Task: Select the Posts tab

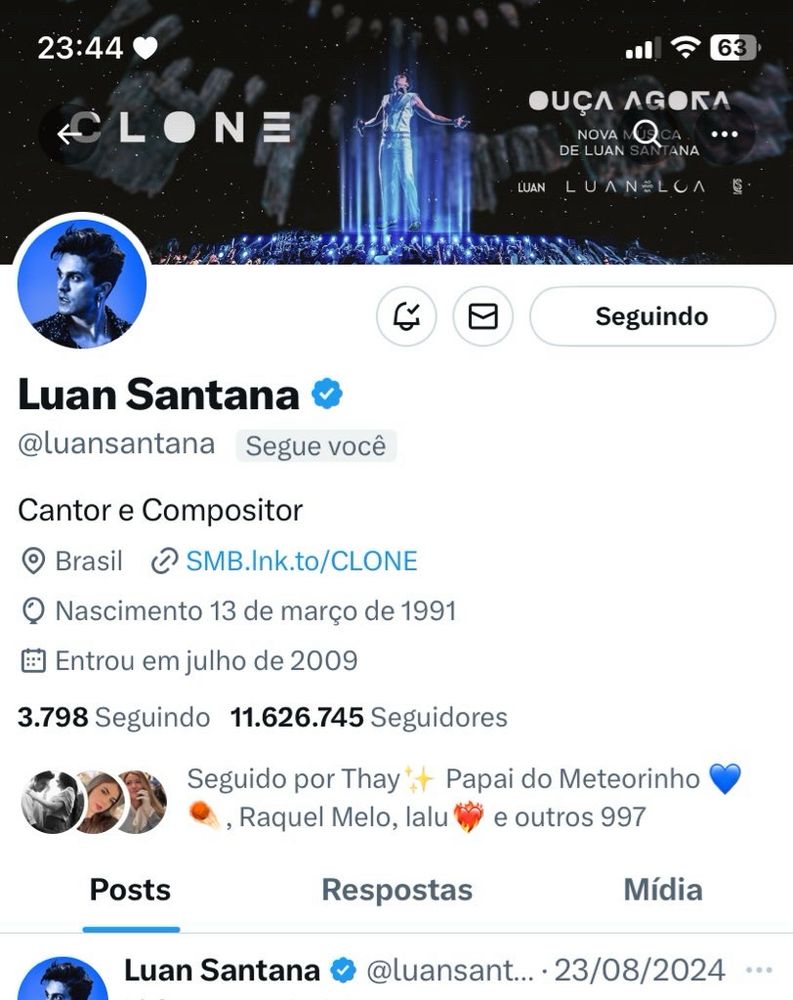Action: 130,890
